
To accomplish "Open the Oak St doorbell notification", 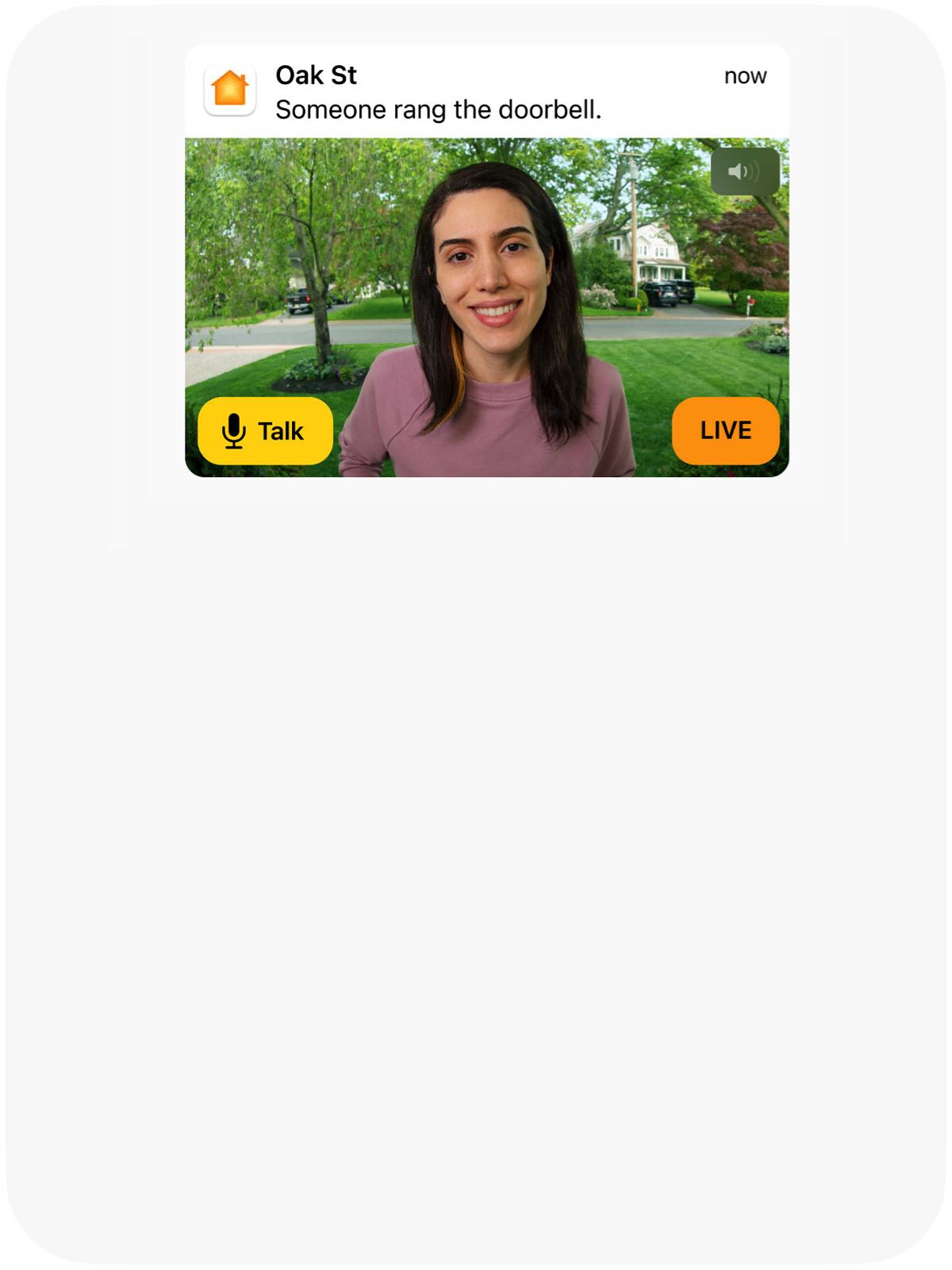I will click(x=487, y=91).
